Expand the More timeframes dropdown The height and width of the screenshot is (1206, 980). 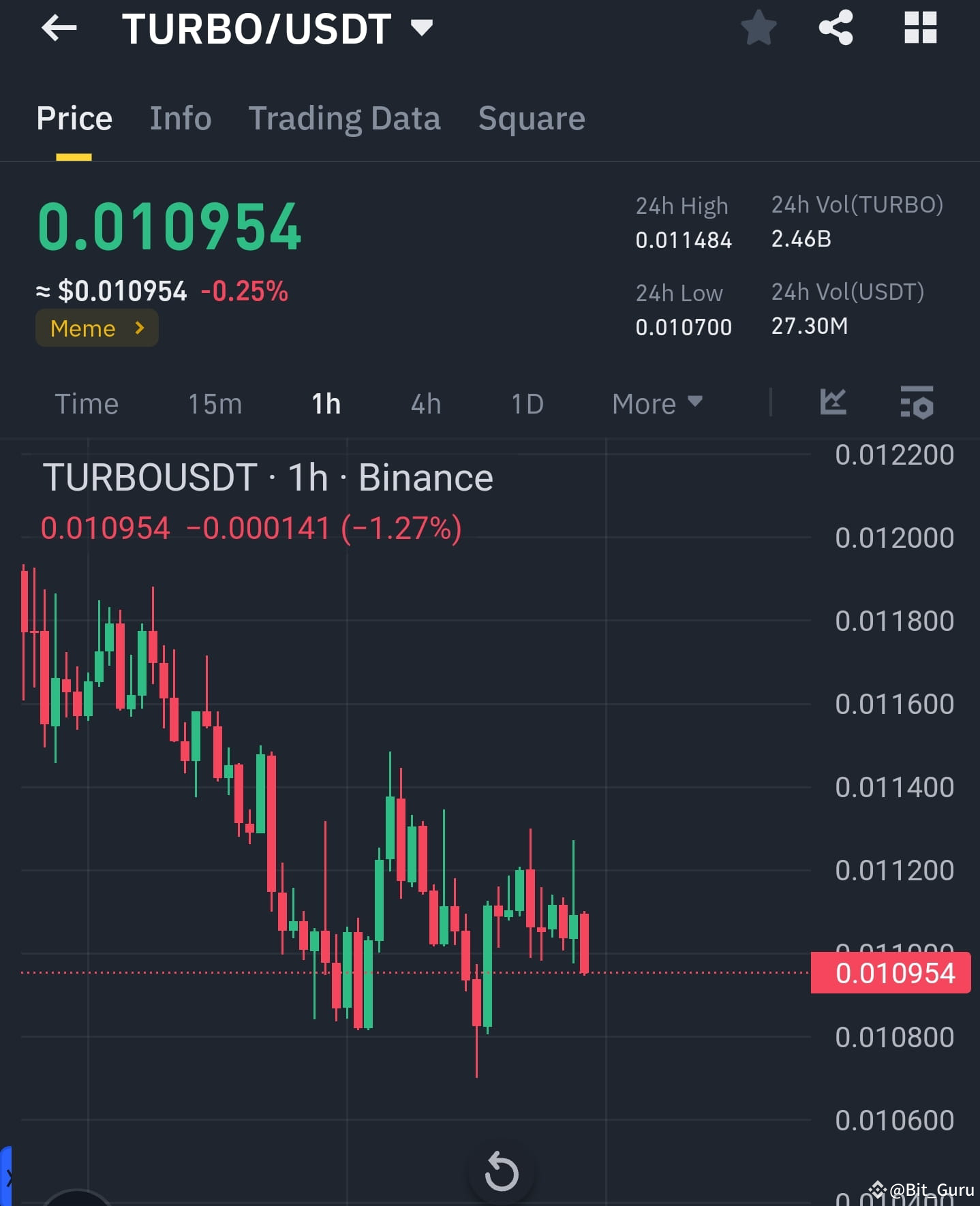click(656, 403)
